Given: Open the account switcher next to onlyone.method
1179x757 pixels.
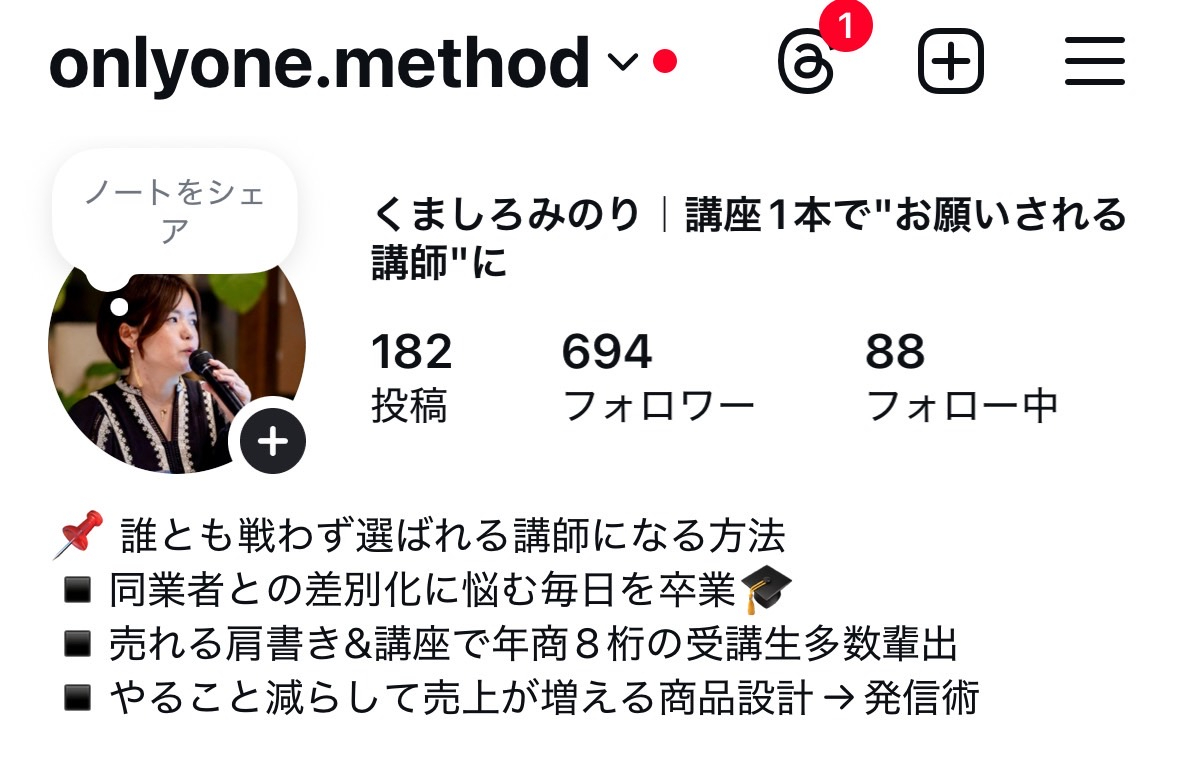Looking at the screenshot, I should coord(622,63).
